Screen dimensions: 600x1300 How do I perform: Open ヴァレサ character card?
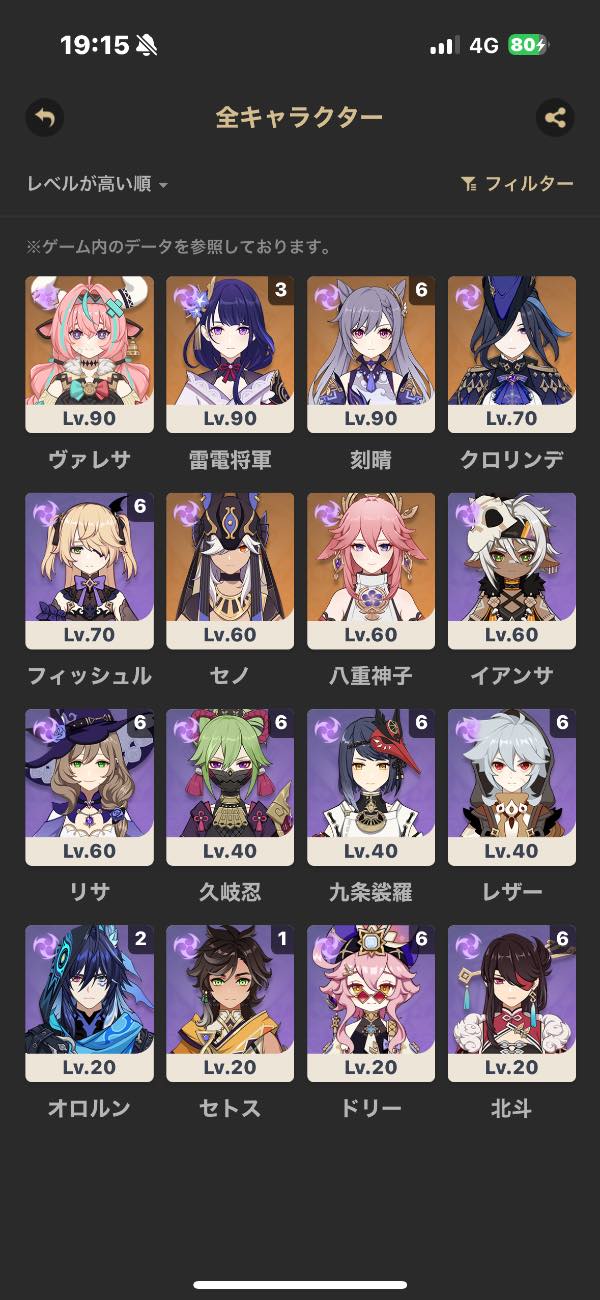[89, 354]
